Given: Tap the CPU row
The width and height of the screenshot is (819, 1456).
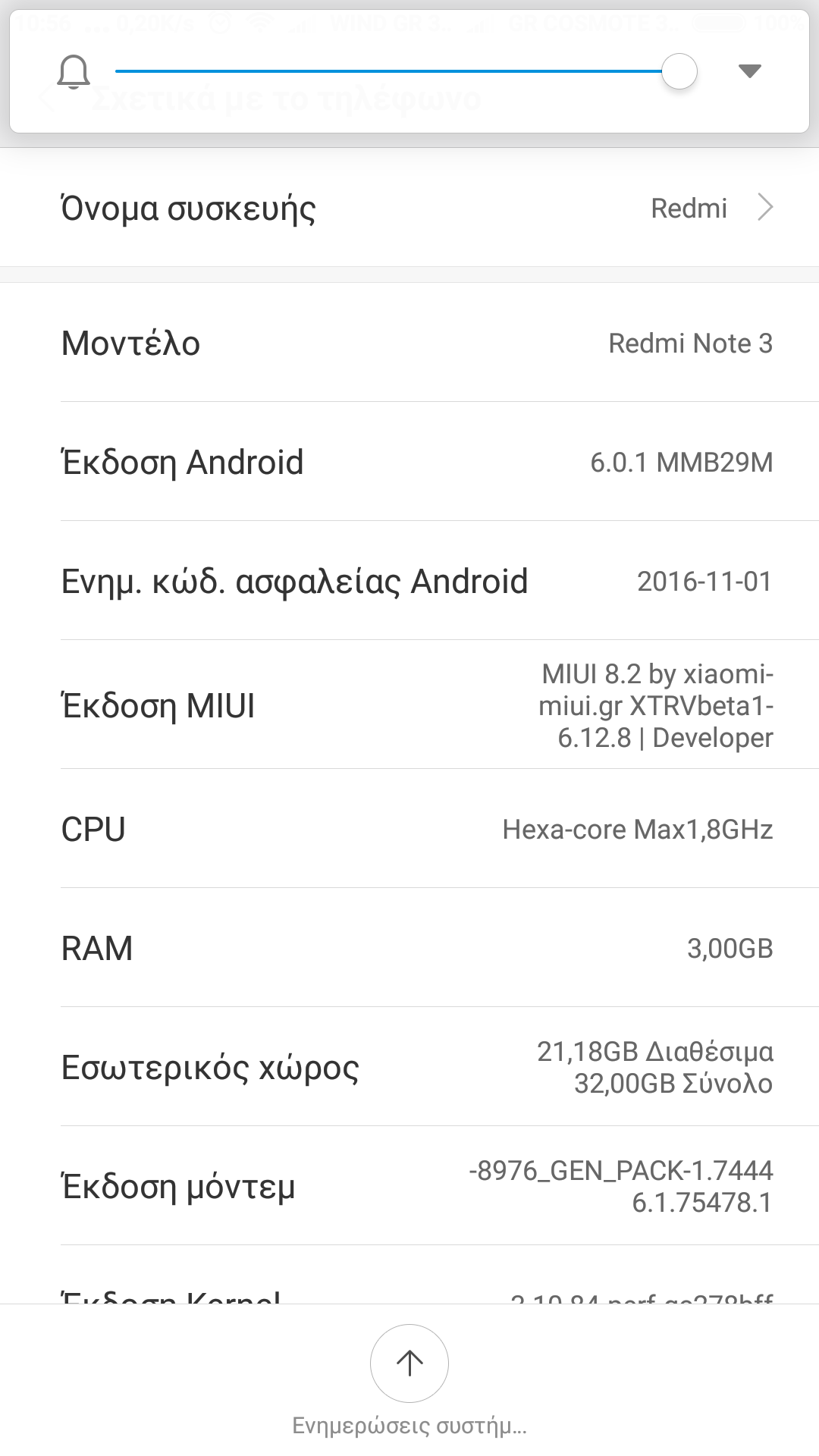Looking at the screenshot, I should pos(409,829).
